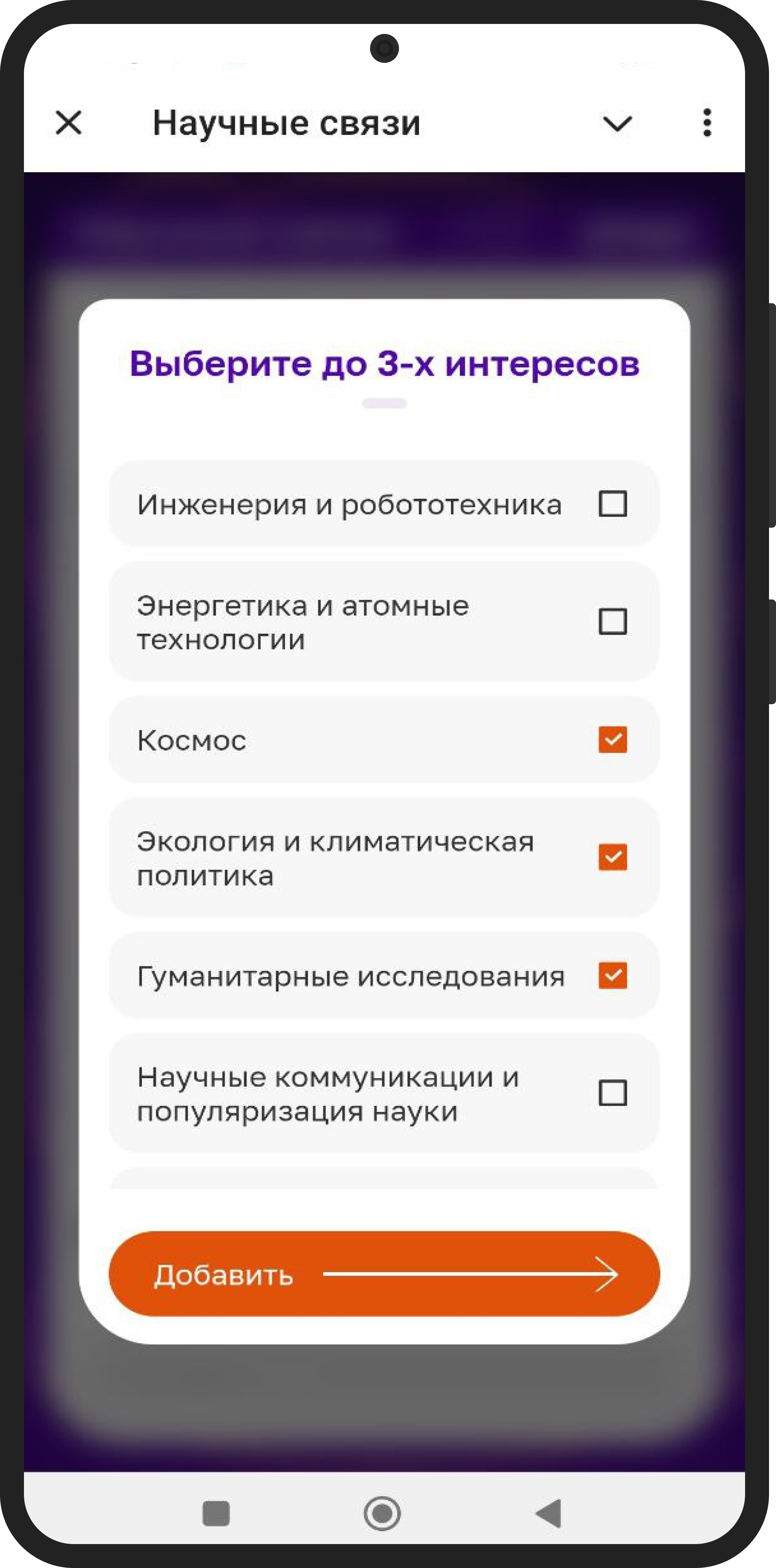Uncheck the Космос interest
This screenshot has height=1568, width=776.
click(612, 739)
